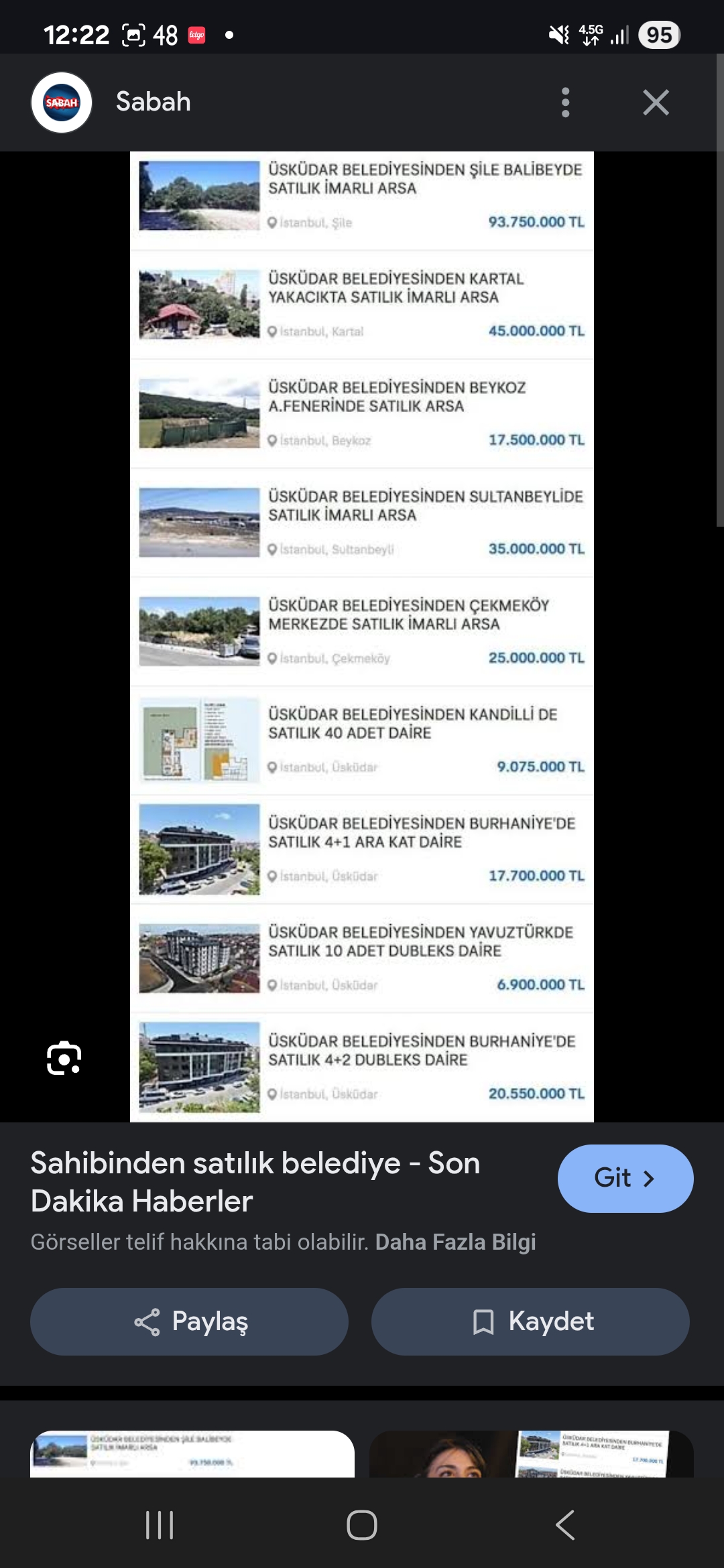The image size is (724, 1568).
Task: Save the image with Kaydet
Action: (530, 1321)
